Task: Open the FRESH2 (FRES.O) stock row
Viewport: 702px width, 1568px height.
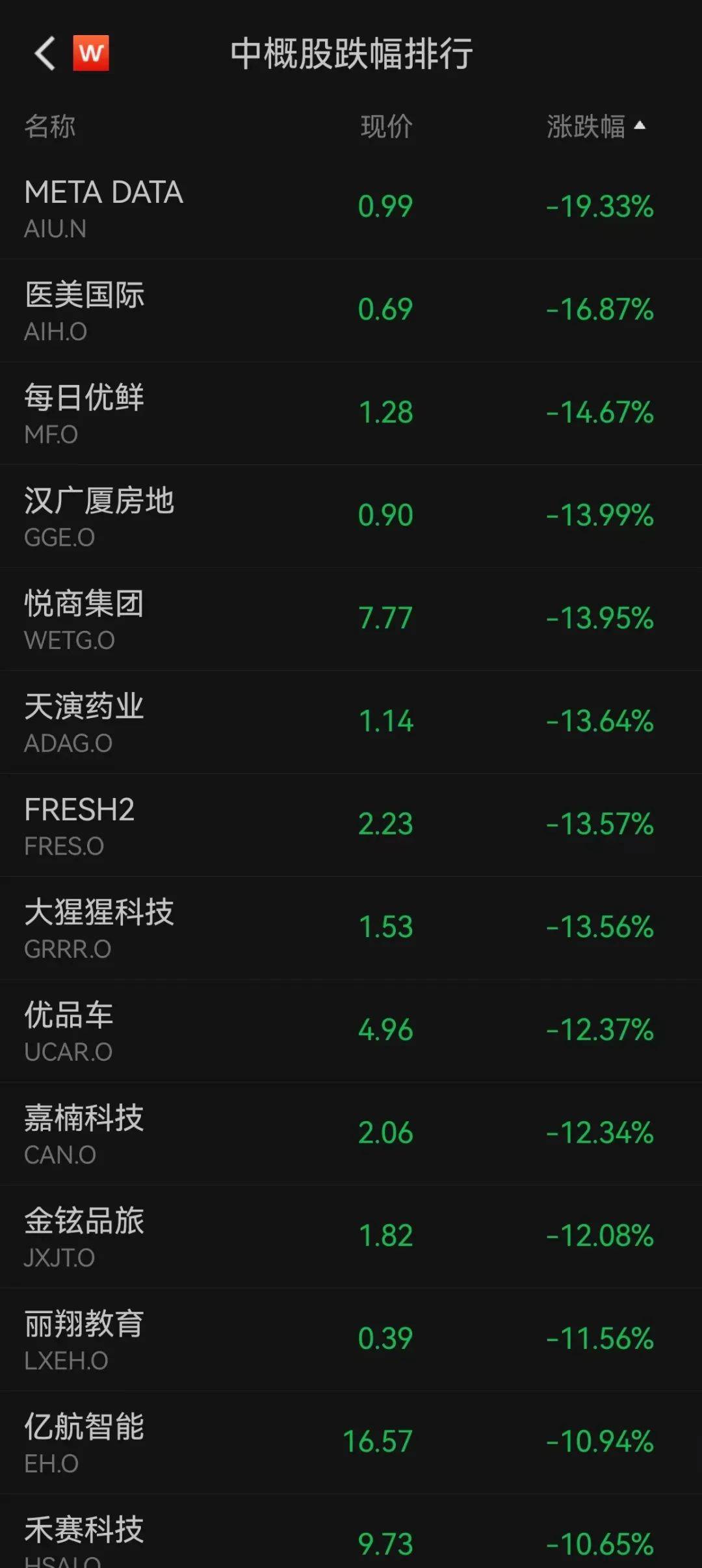Action: point(351,825)
